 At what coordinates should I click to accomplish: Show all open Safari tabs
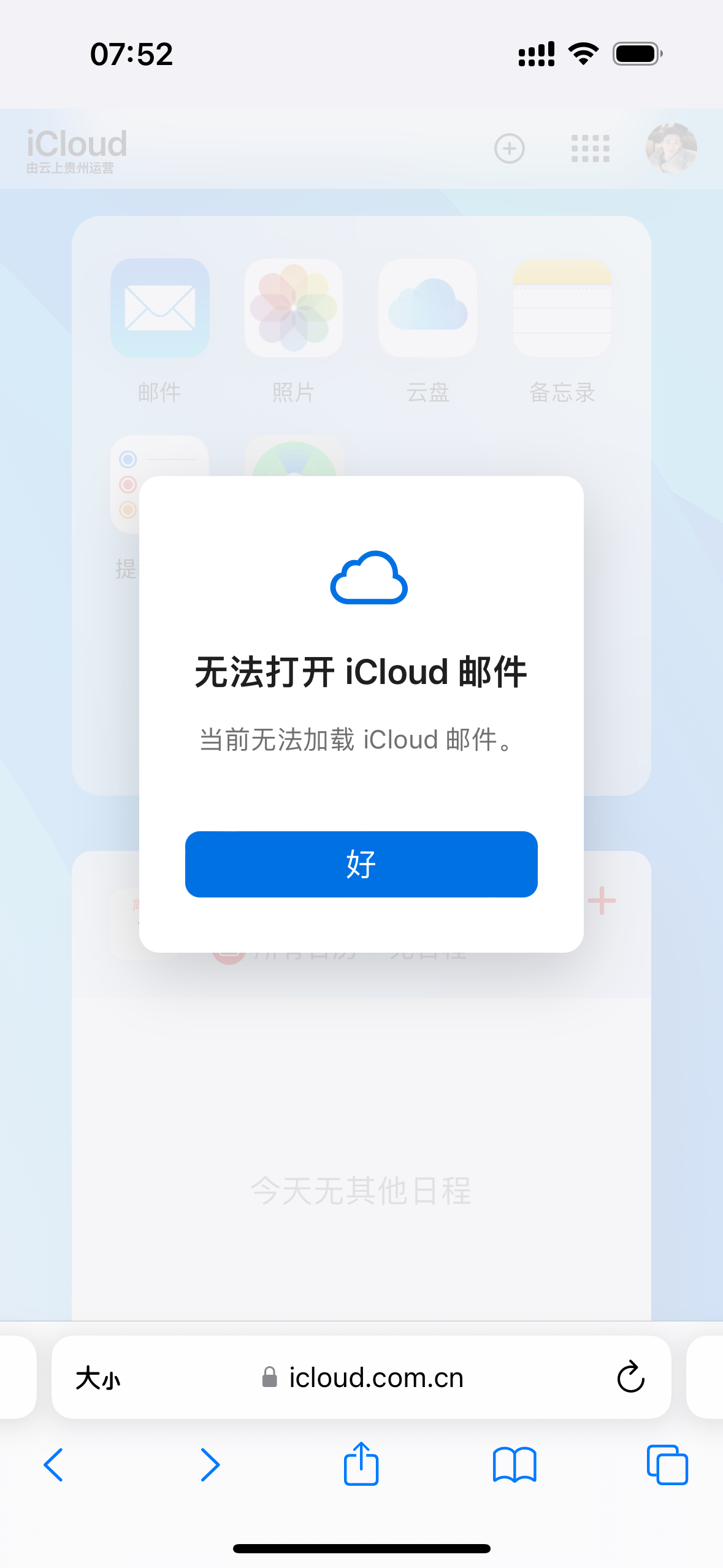(667, 1465)
